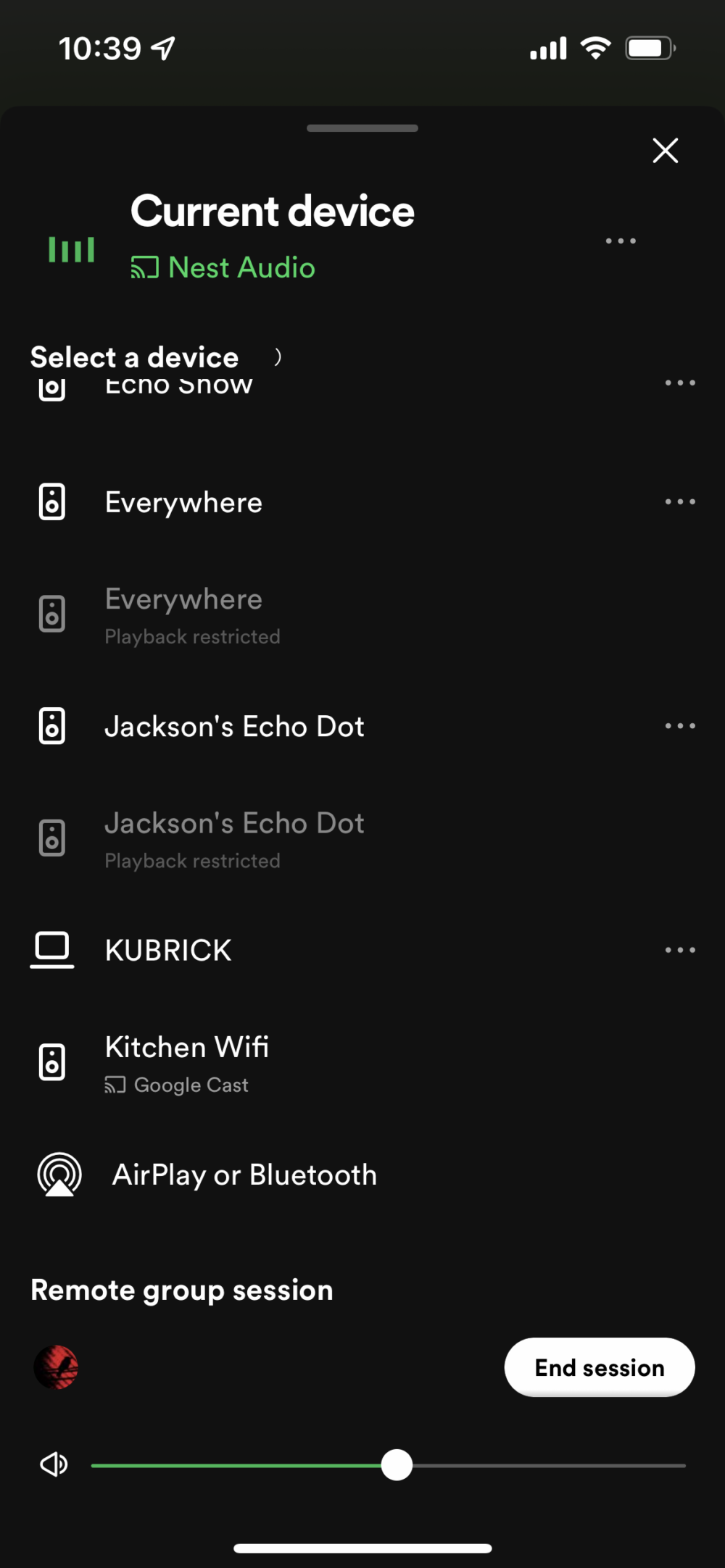Open the options menu for Current device
This screenshot has height=1568, width=725.
pyautogui.click(x=620, y=241)
